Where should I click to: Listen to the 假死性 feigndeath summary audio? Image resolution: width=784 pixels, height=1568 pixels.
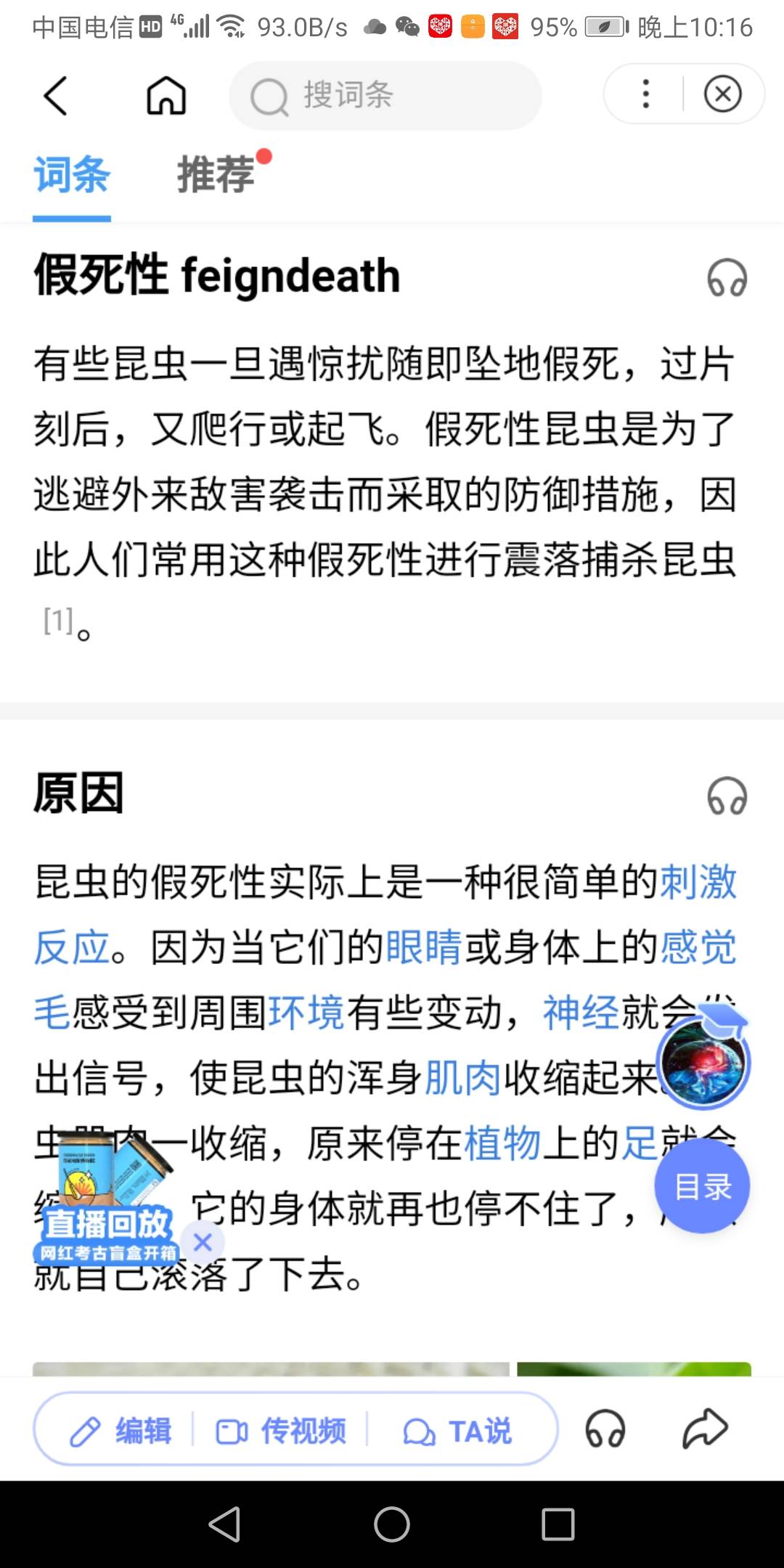point(727,278)
